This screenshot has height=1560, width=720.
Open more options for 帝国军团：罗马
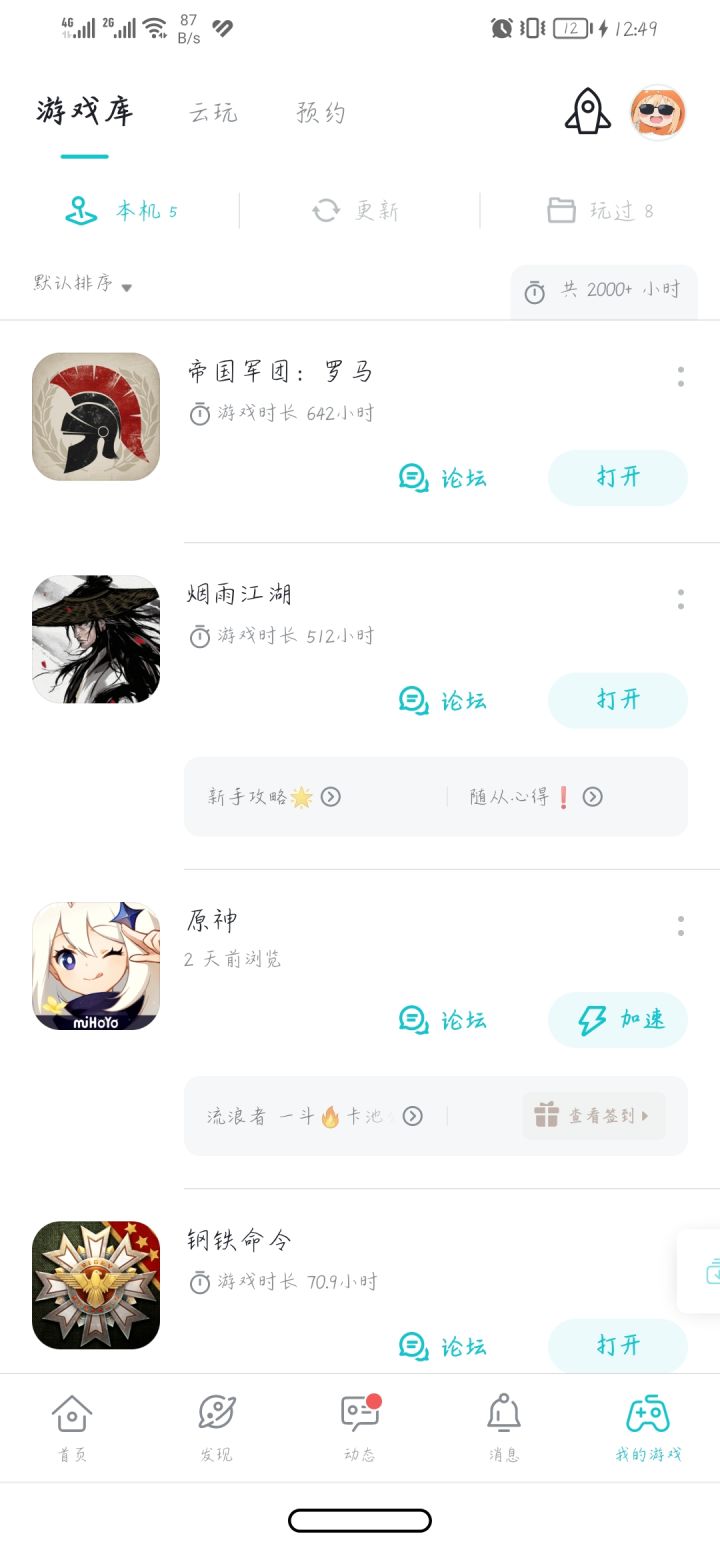tap(681, 377)
